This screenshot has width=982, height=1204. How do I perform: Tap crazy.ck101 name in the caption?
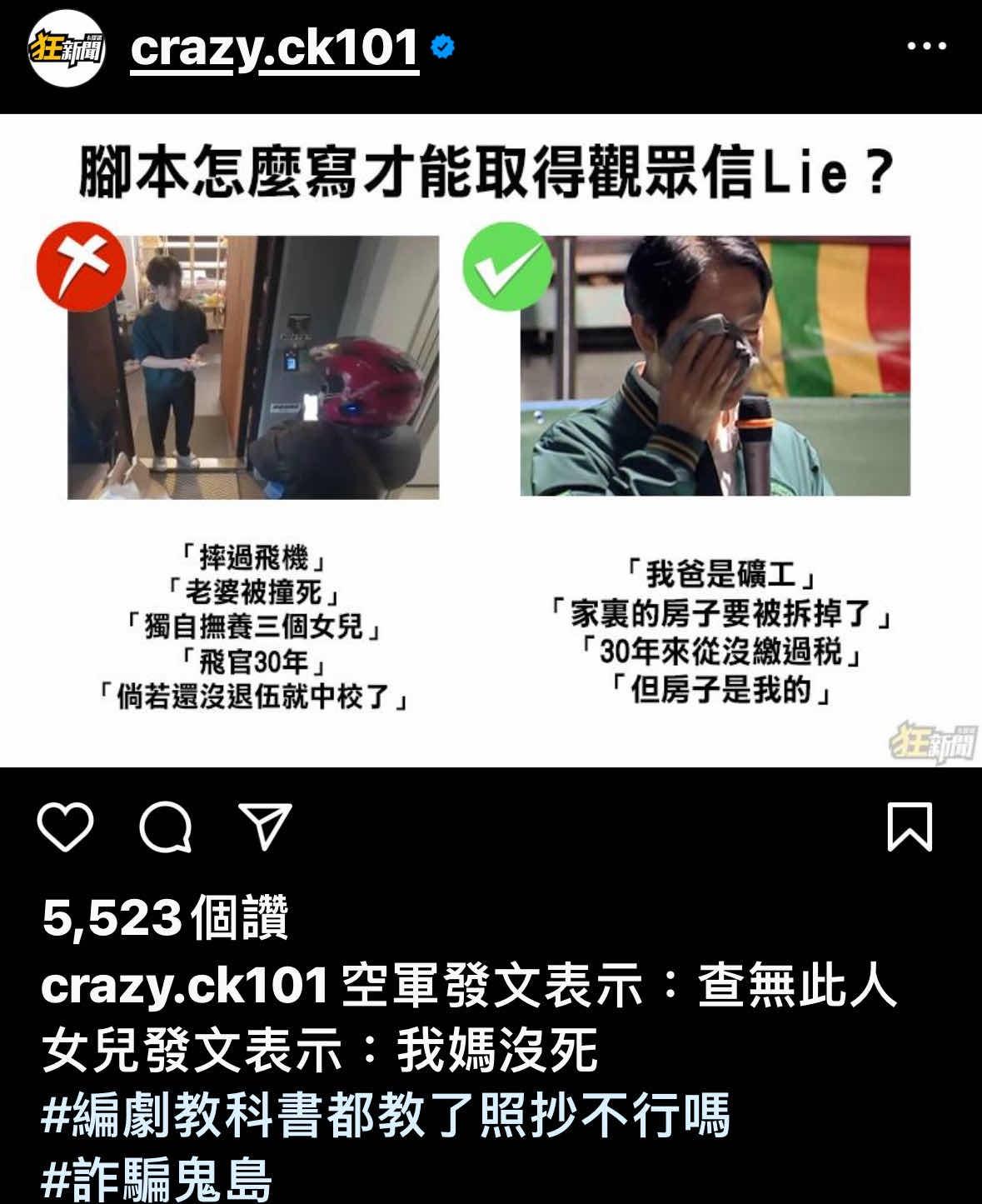185,987
